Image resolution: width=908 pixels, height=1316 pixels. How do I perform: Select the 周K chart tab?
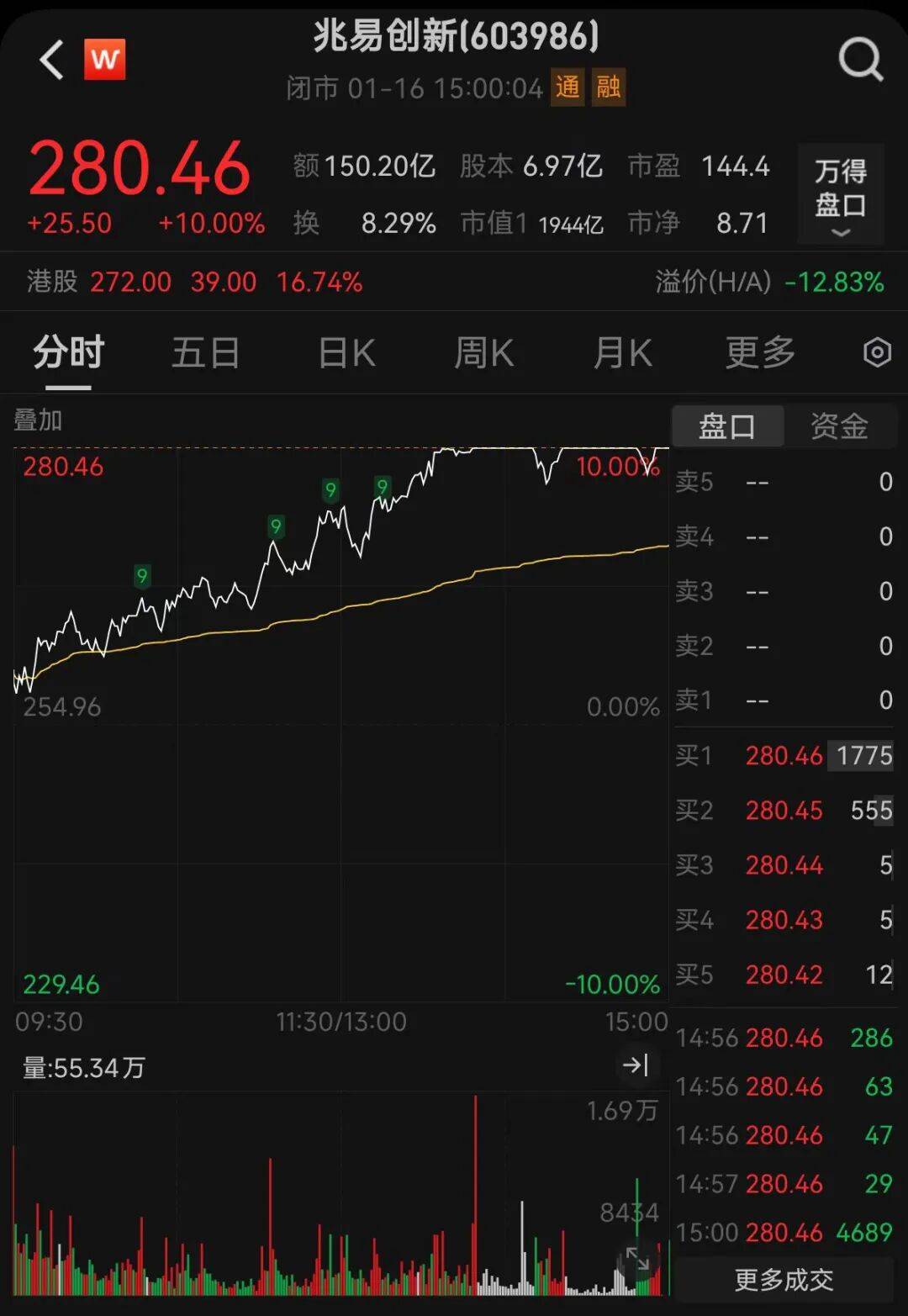484,353
